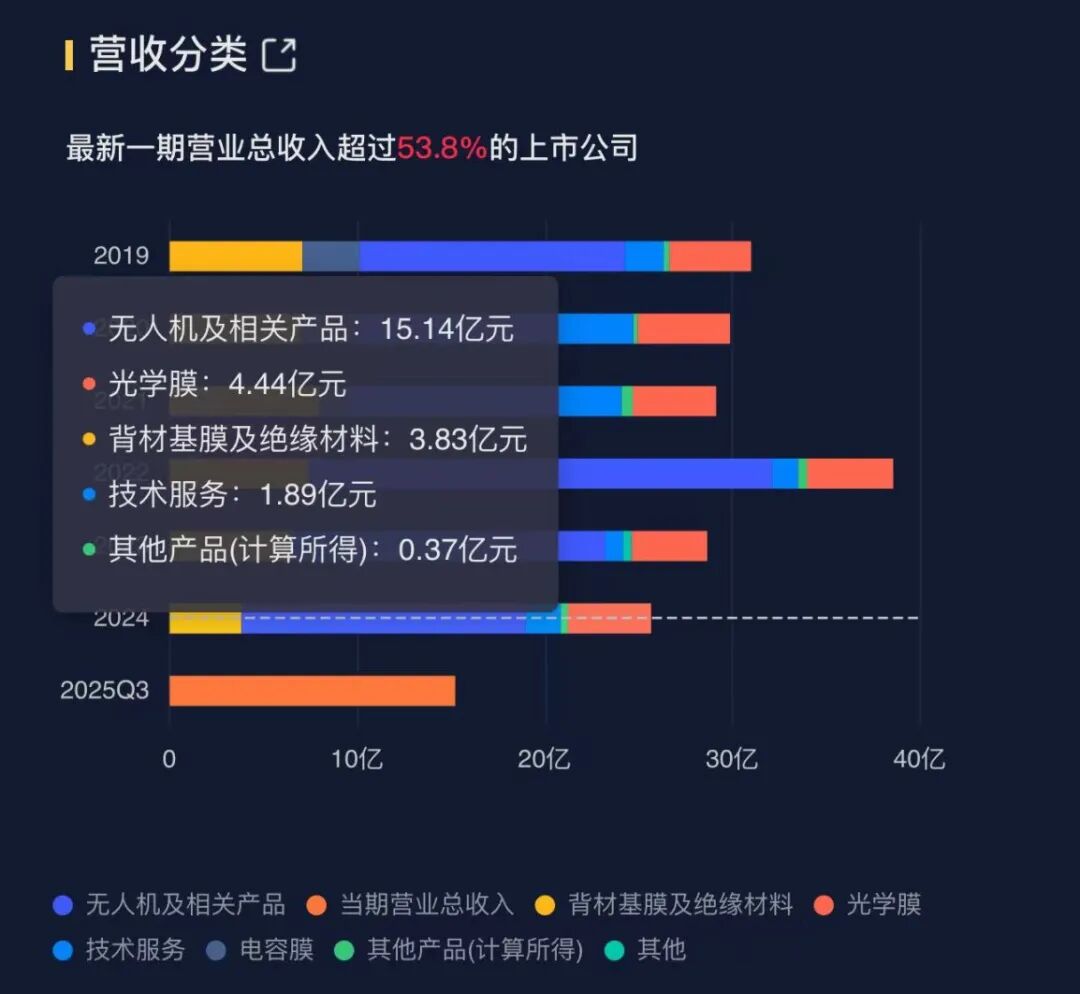The image size is (1080, 994).
Task: Toggle the 其他 legend item
Action: point(646,949)
